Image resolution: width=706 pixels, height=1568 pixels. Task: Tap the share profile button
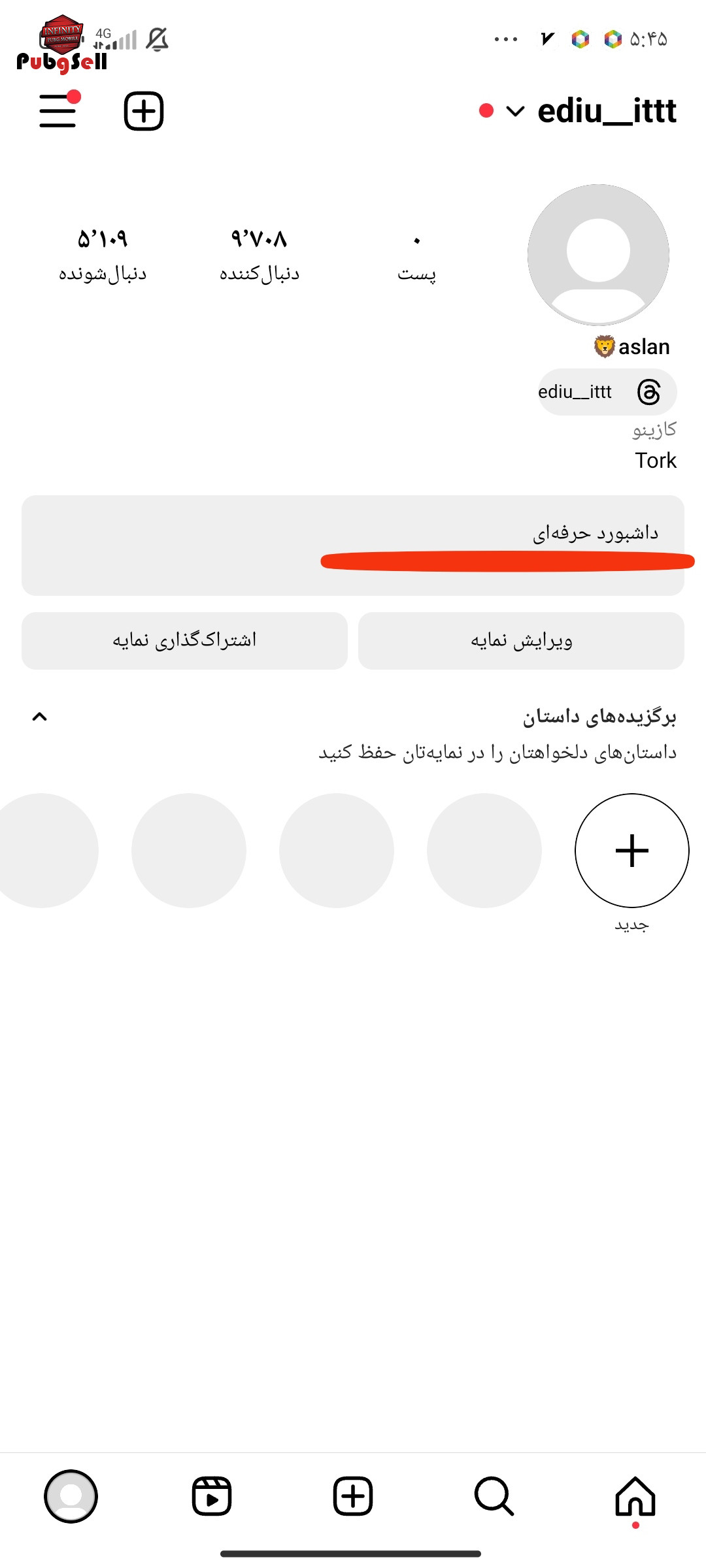click(x=184, y=640)
